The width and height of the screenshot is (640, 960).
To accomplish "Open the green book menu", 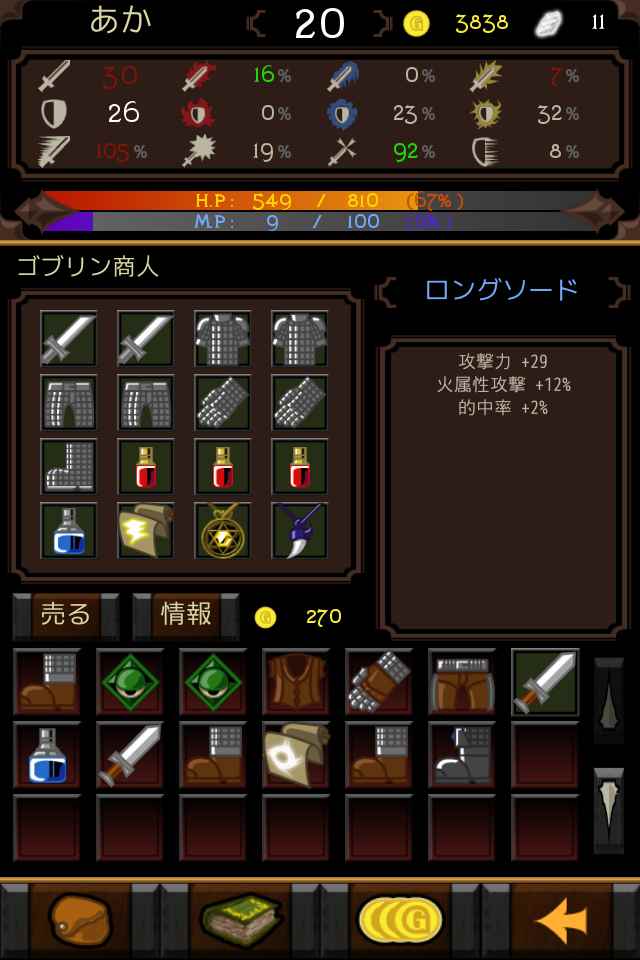I will click(x=240, y=920).
